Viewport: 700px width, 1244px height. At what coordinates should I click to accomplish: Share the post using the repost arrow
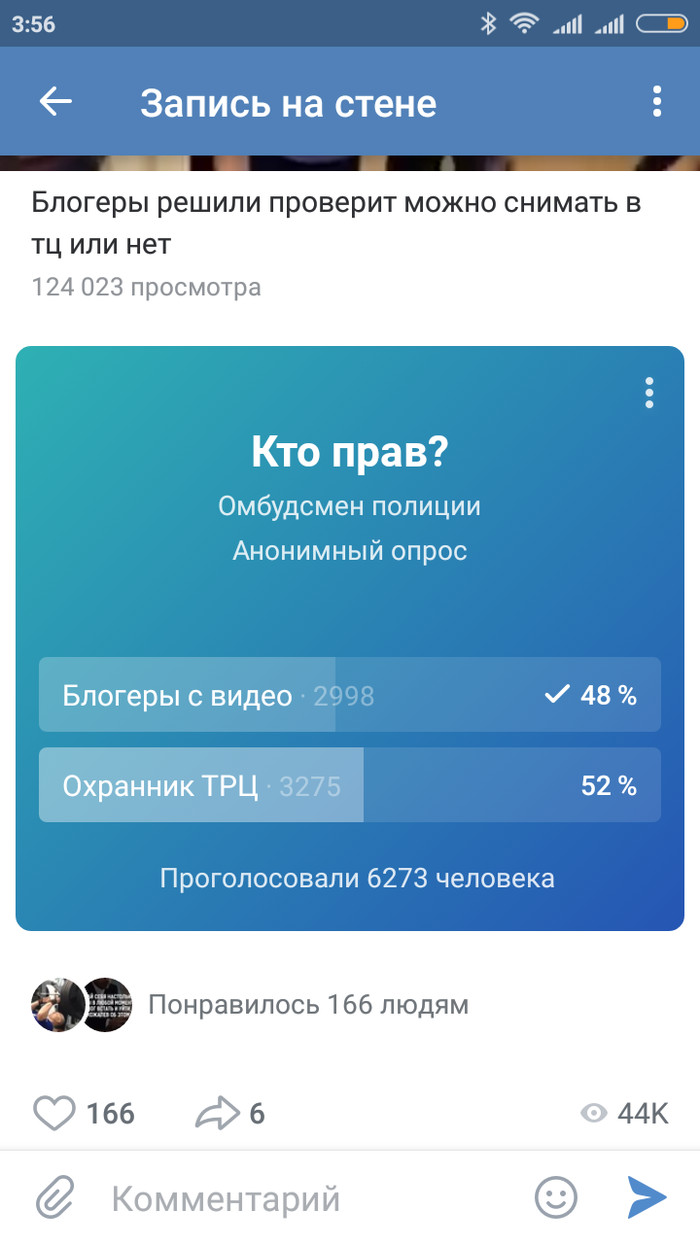tap(217, 1113)
